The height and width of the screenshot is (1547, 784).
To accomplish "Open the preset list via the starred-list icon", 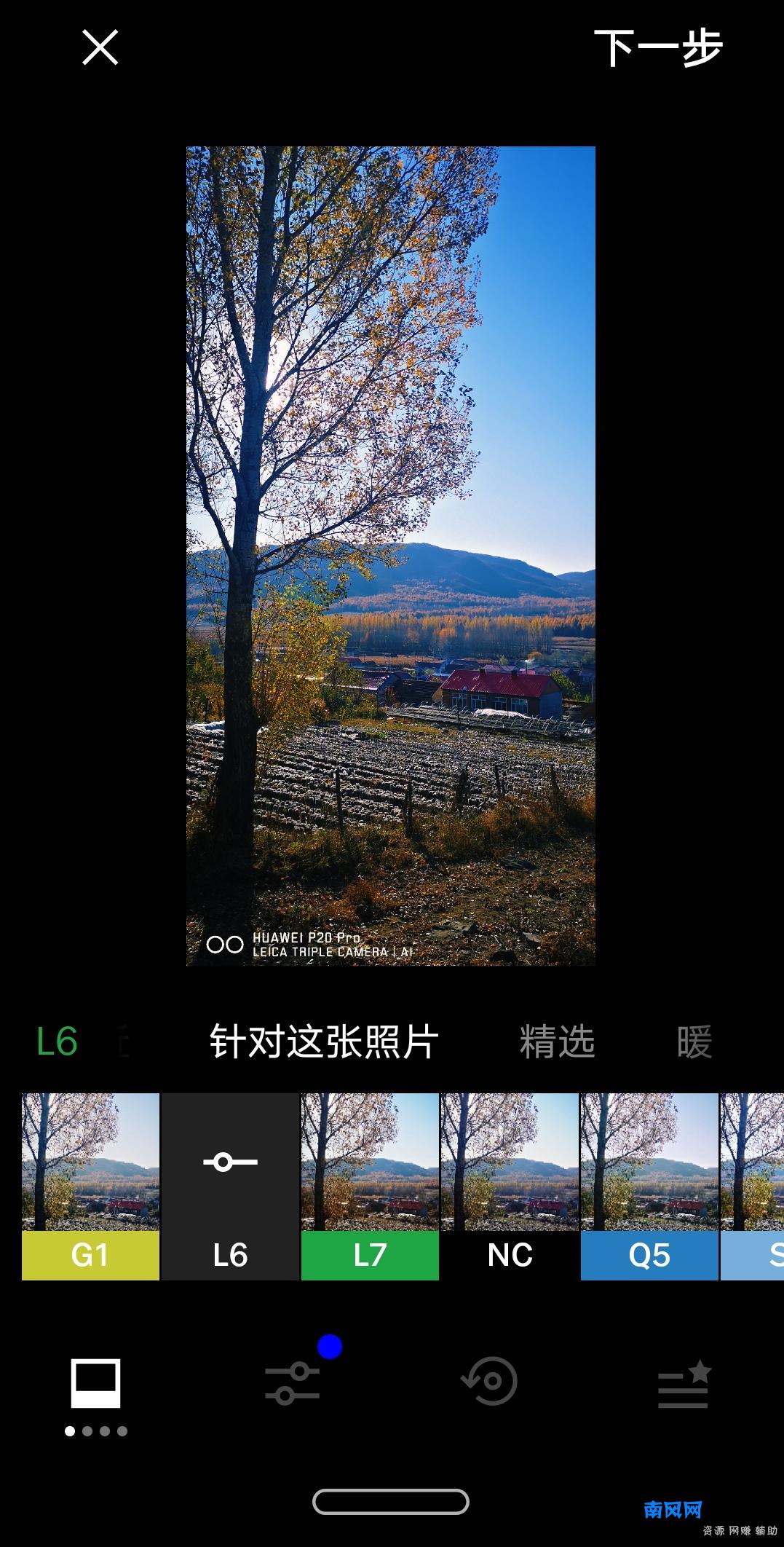I will 684,1382.
